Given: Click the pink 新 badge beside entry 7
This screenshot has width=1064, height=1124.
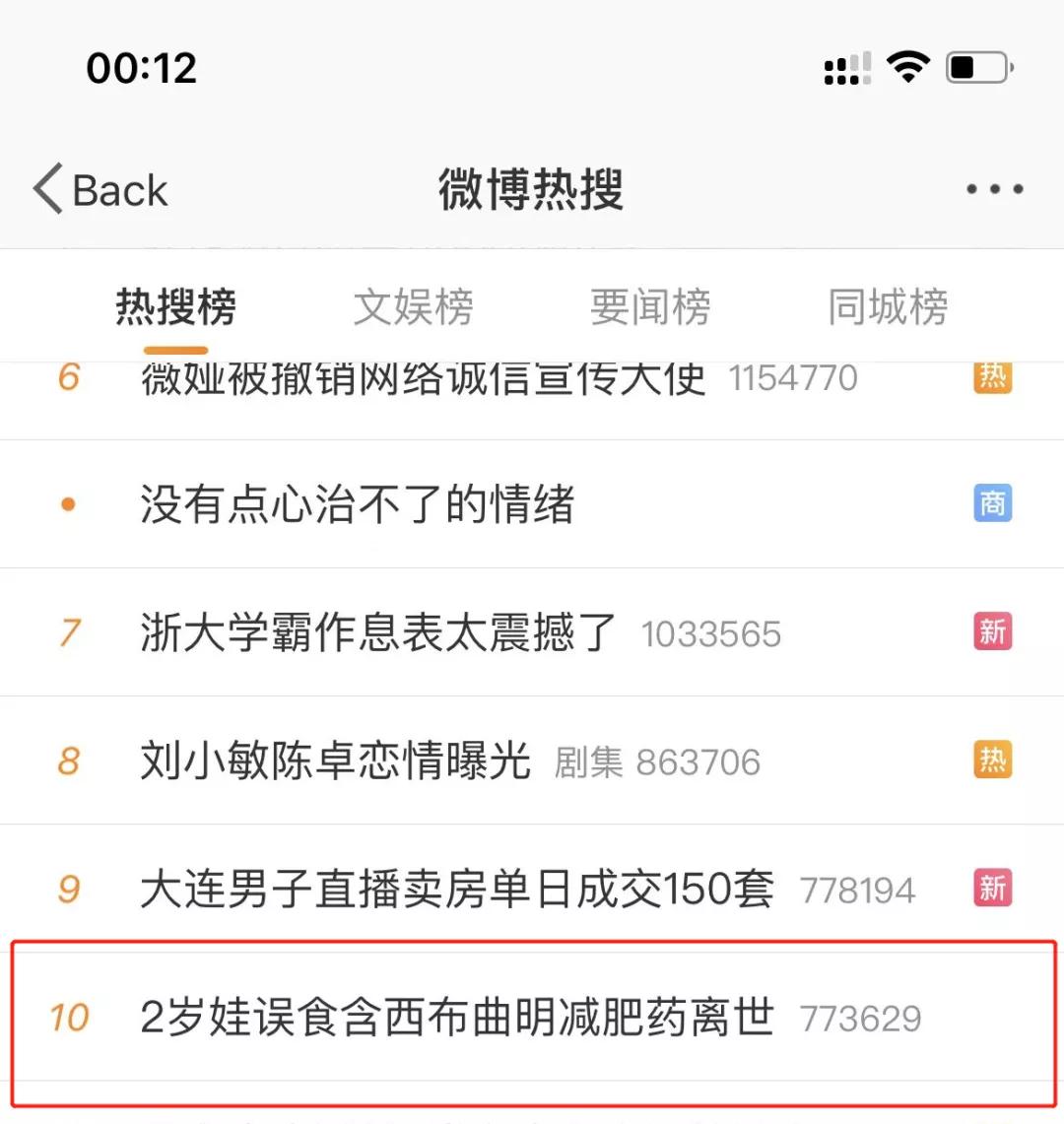Looking at the screenshot, I should [993, 632].
